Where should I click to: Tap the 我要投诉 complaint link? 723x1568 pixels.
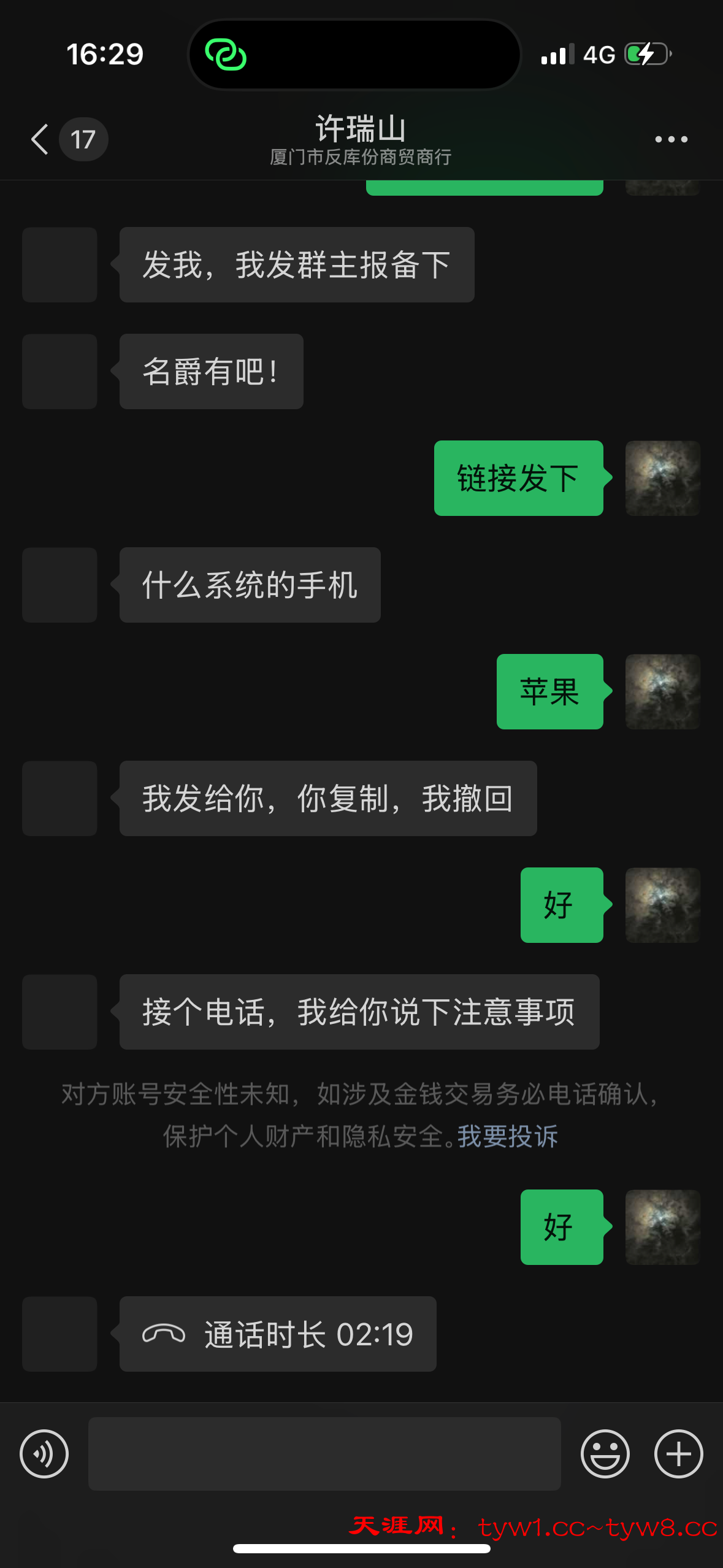[x=508, y=1137]
